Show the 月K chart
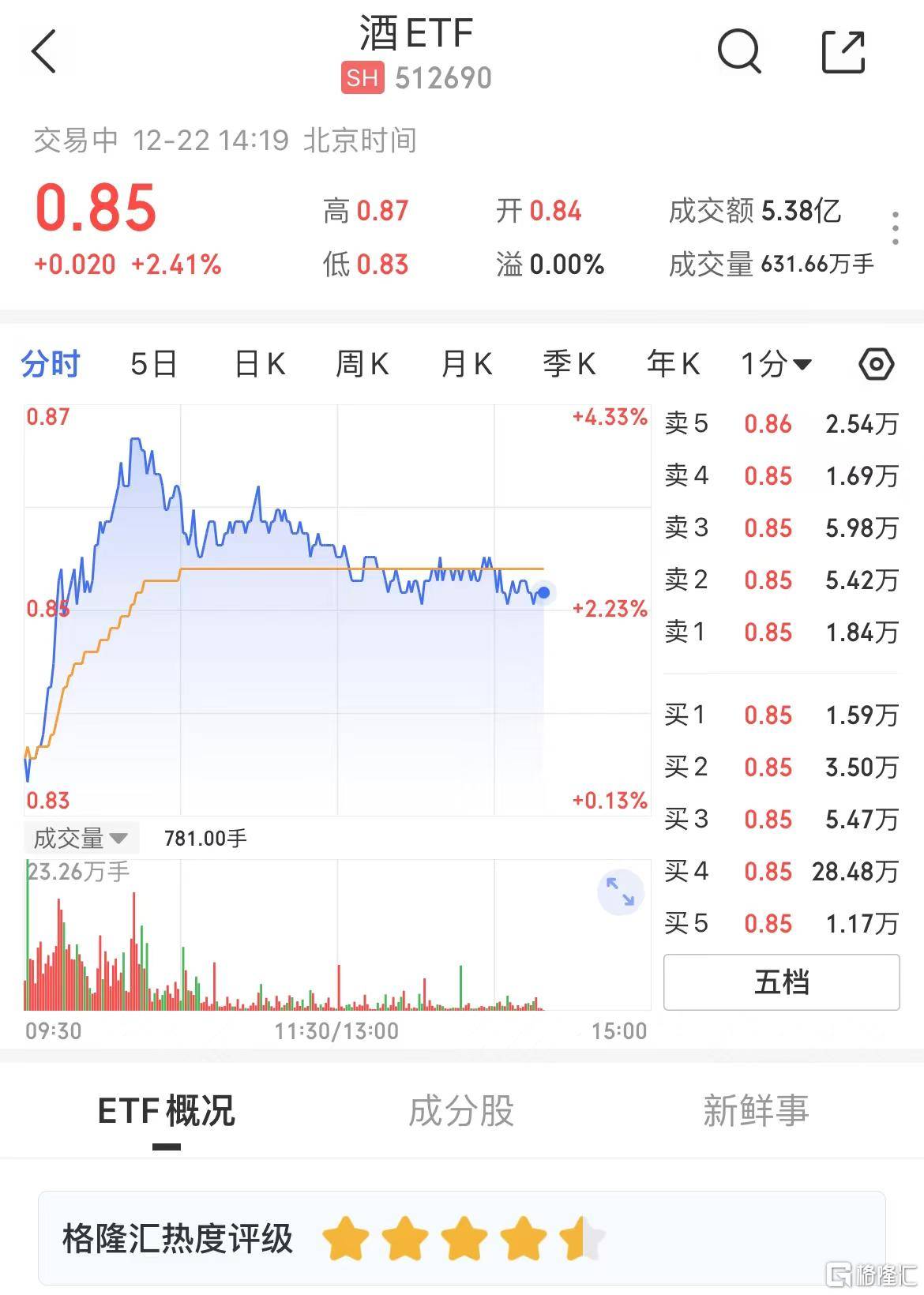The image size is (924, 1295). click(x=467, y=364)
